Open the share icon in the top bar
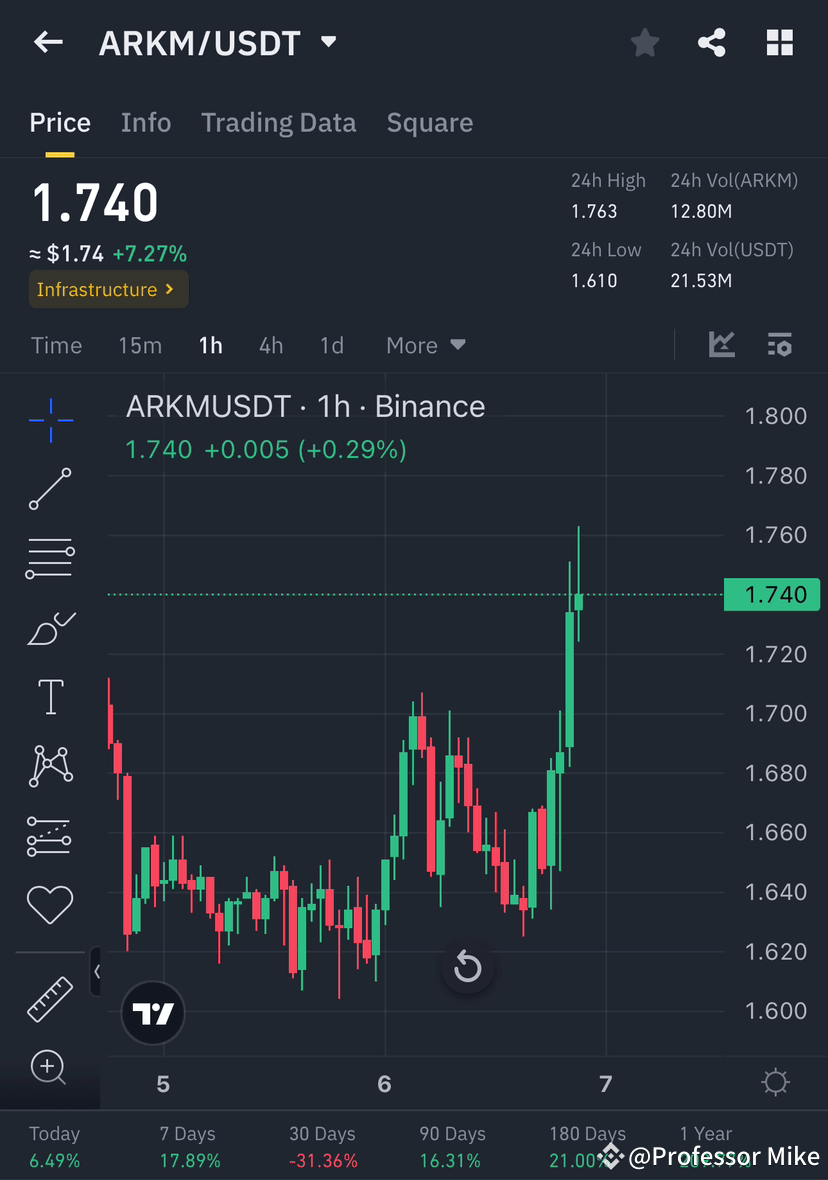This screenshot has width=828, height=1180. coord(712,42)
